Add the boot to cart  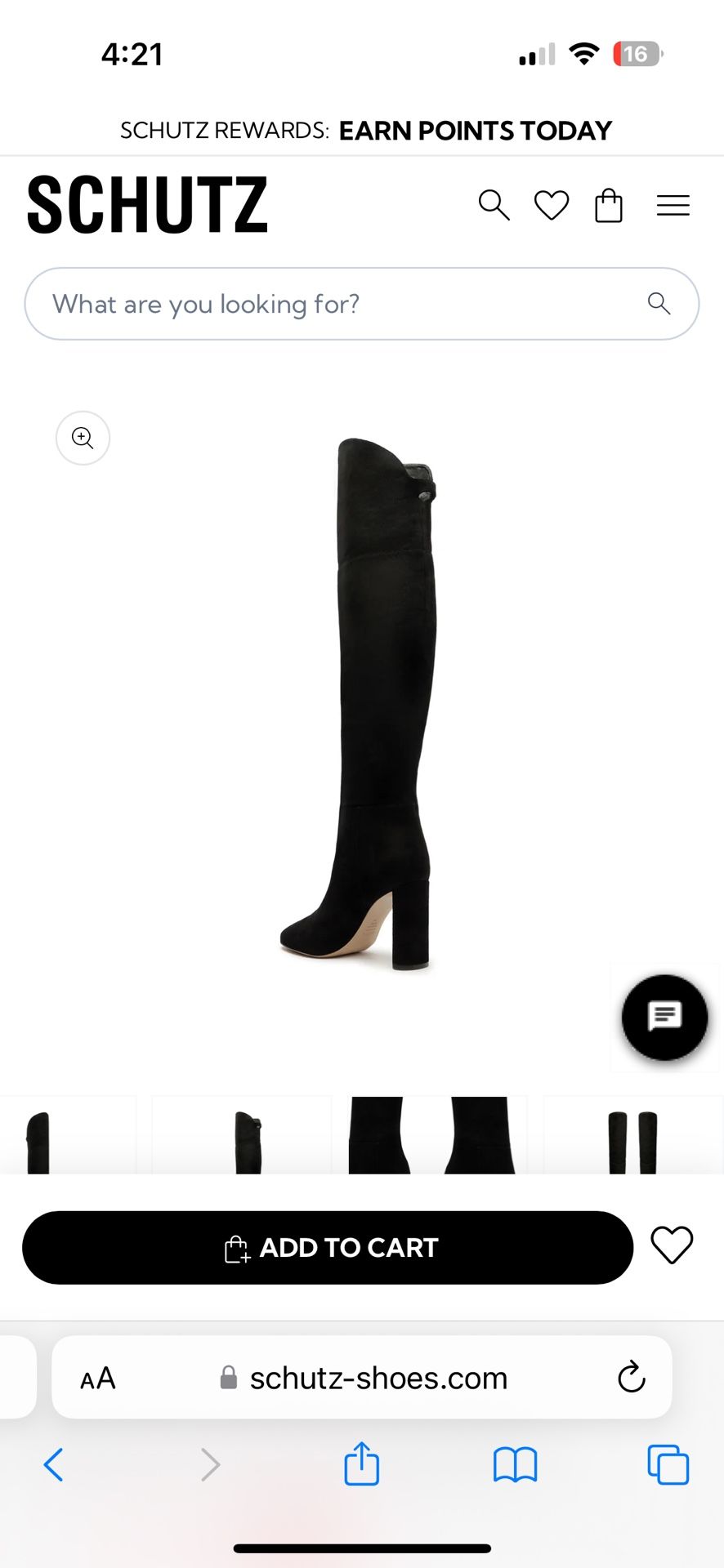(328, 1247)
